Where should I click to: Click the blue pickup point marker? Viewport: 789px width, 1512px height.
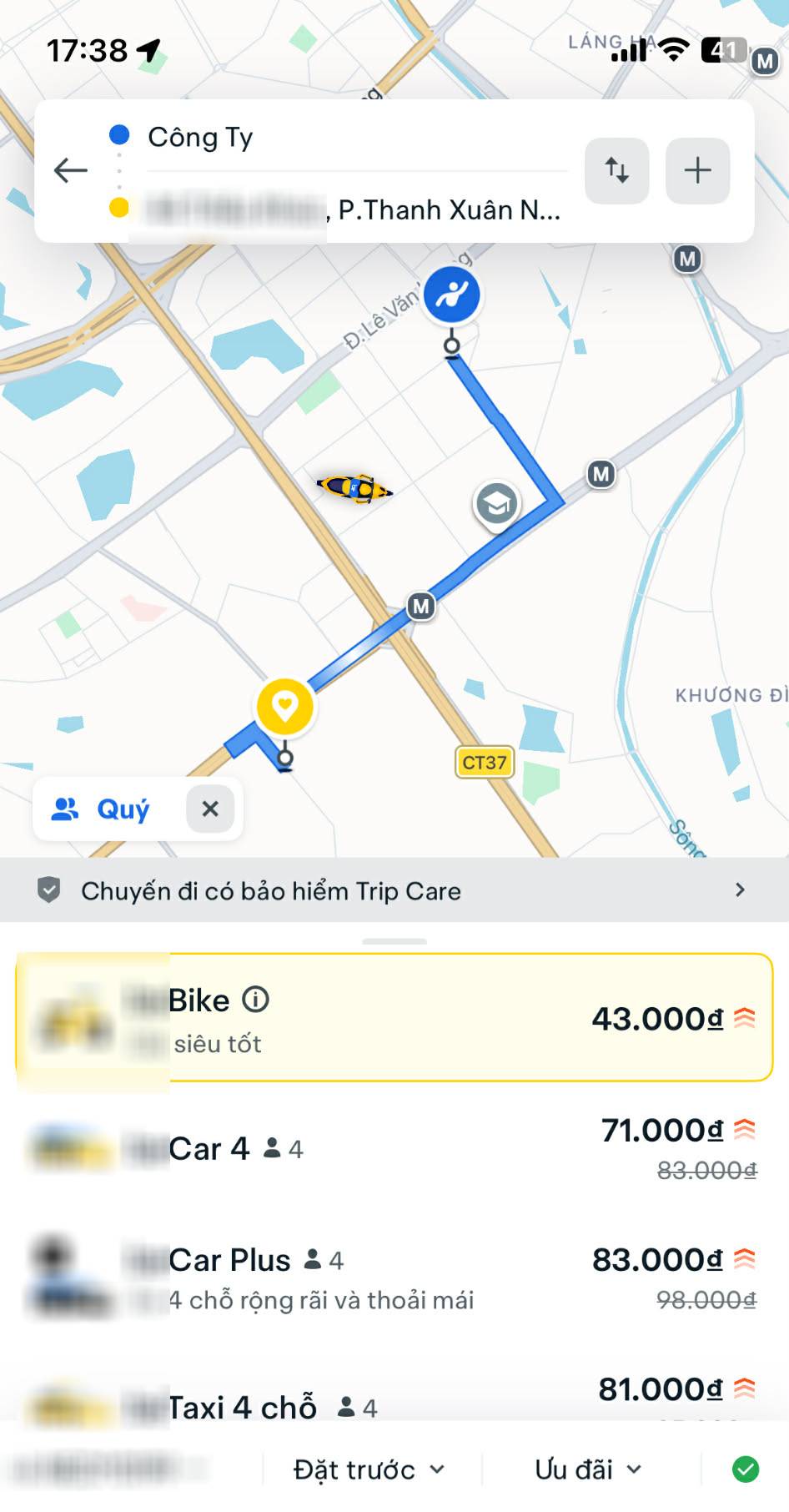coord(451,295)
